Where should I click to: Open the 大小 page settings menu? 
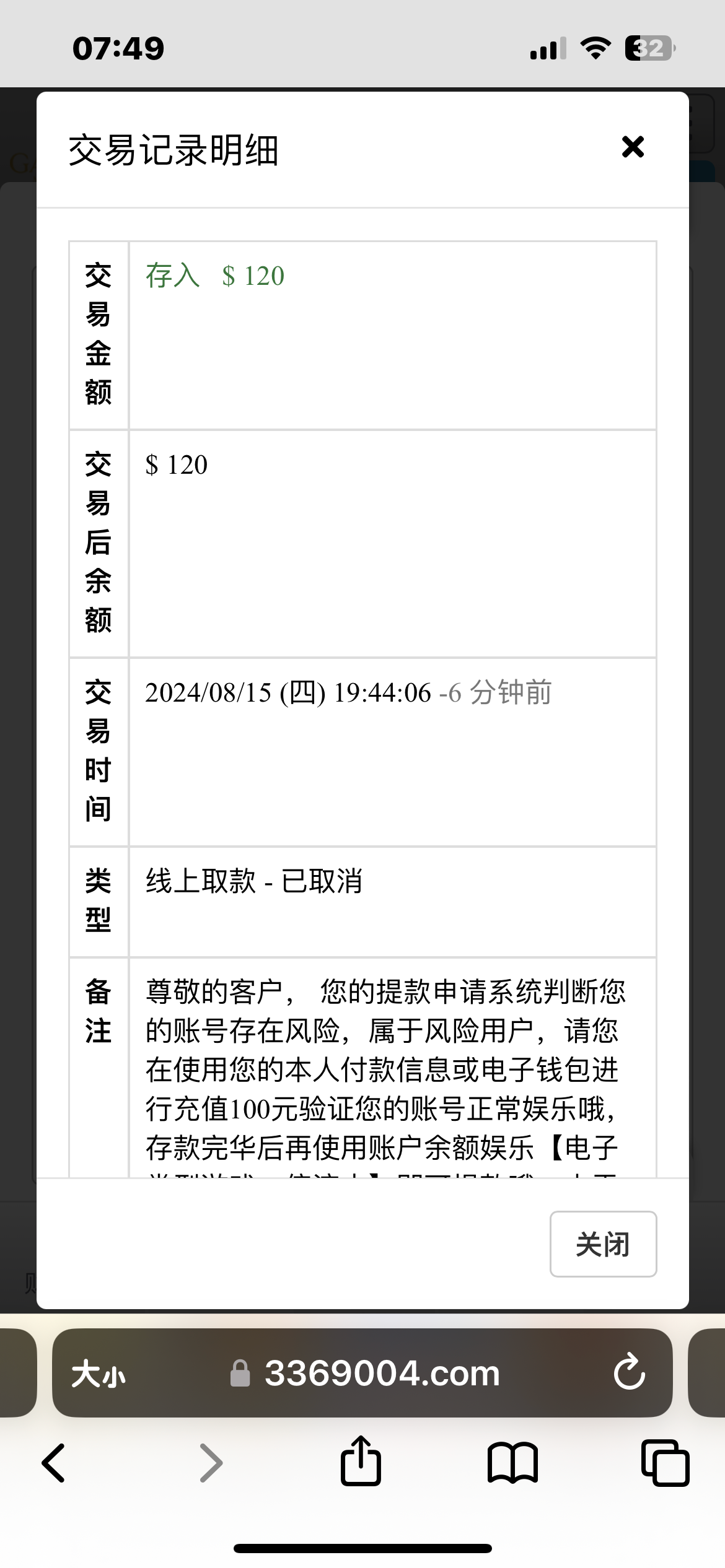pos(99,1374)
